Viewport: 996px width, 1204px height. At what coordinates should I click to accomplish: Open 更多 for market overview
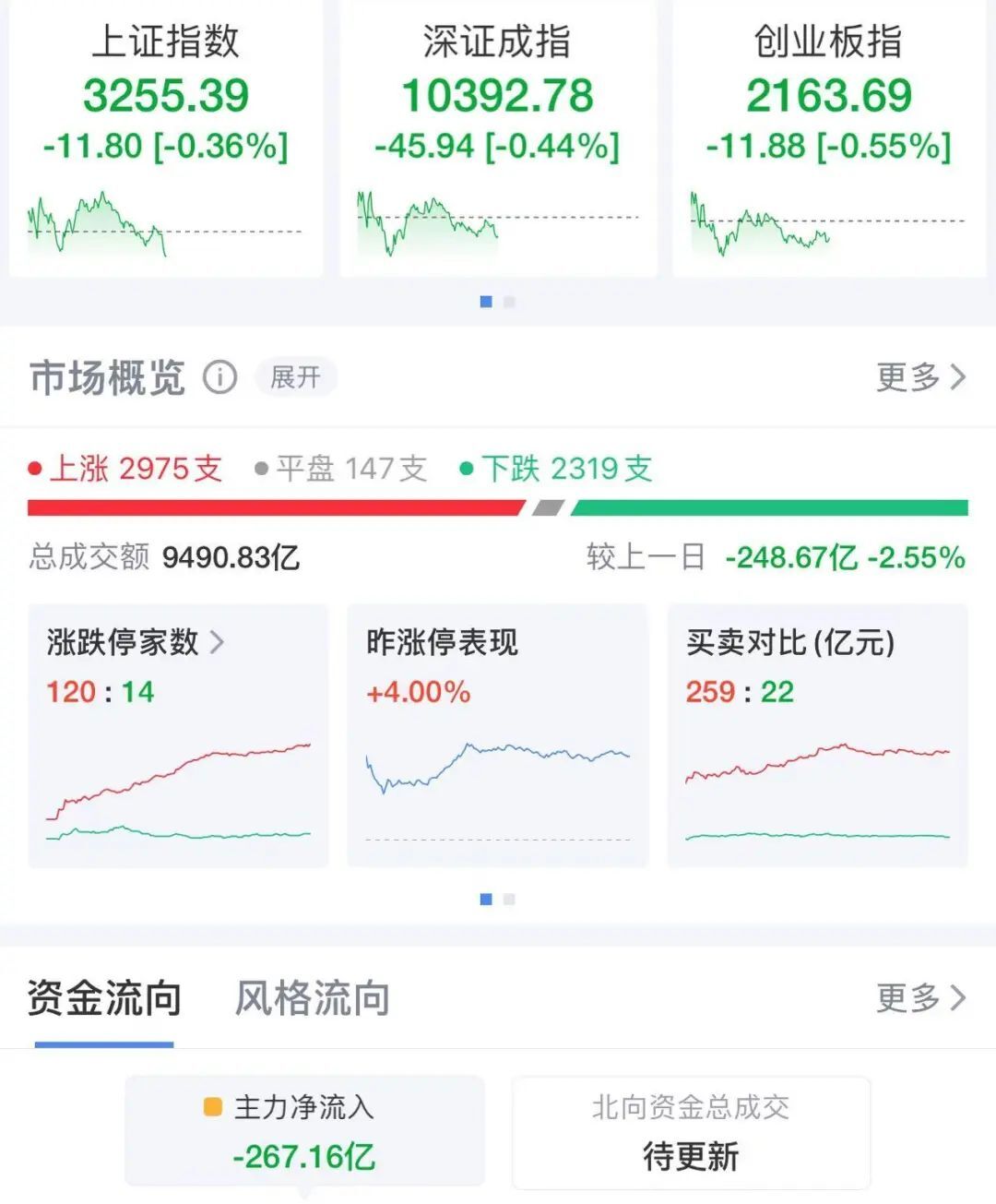click(x=919, y=377)
